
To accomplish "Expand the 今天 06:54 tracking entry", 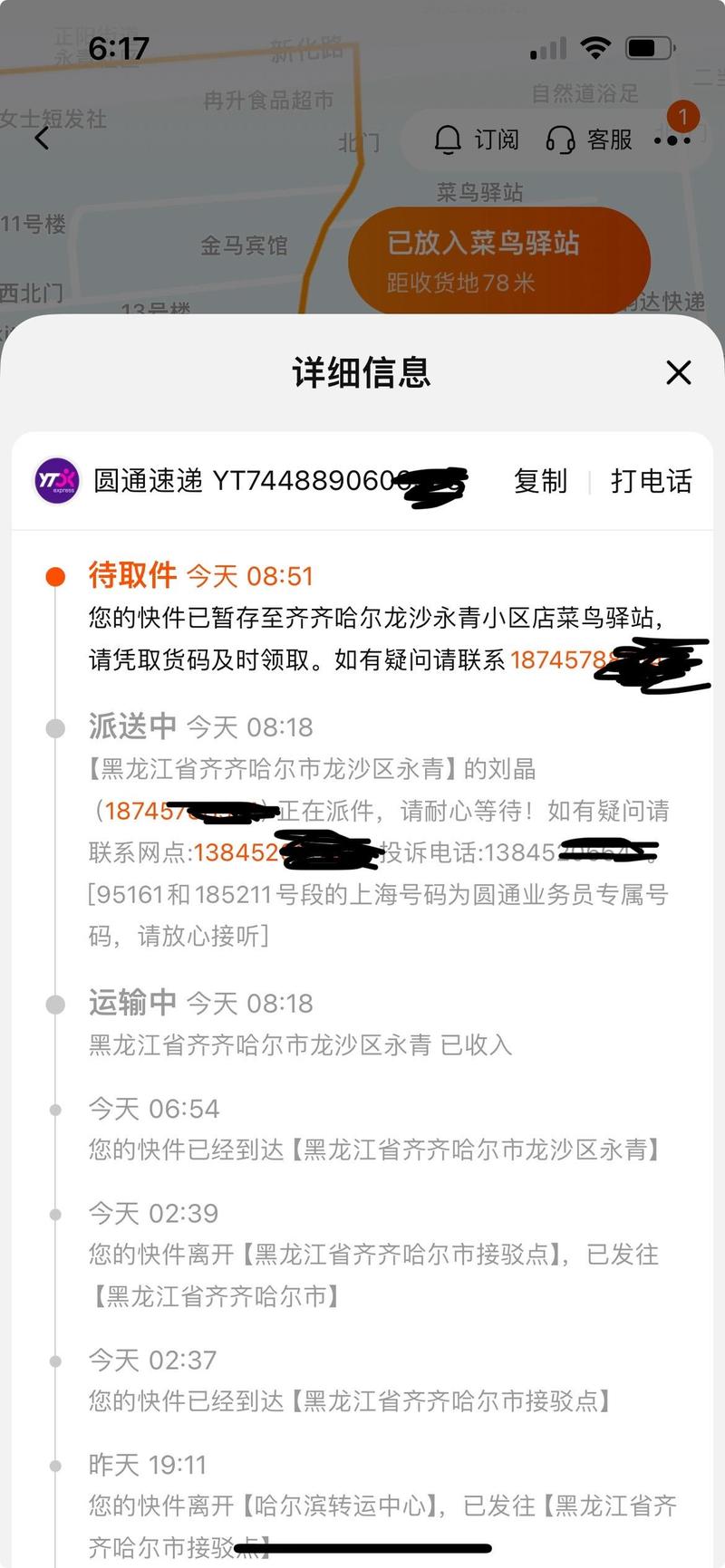I will tap(154, 1108).
